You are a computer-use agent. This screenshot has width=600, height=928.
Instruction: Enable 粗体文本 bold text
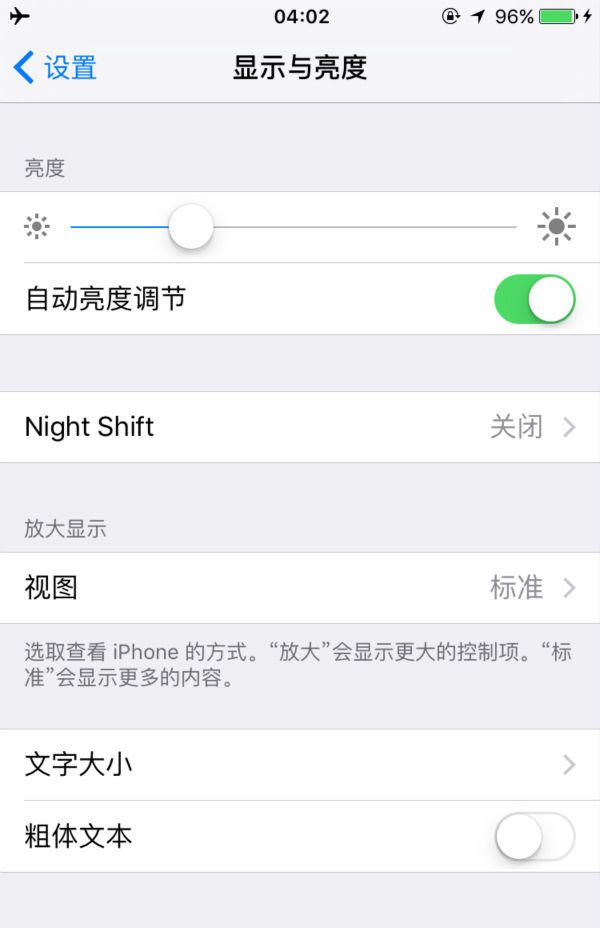coord(534,837)
